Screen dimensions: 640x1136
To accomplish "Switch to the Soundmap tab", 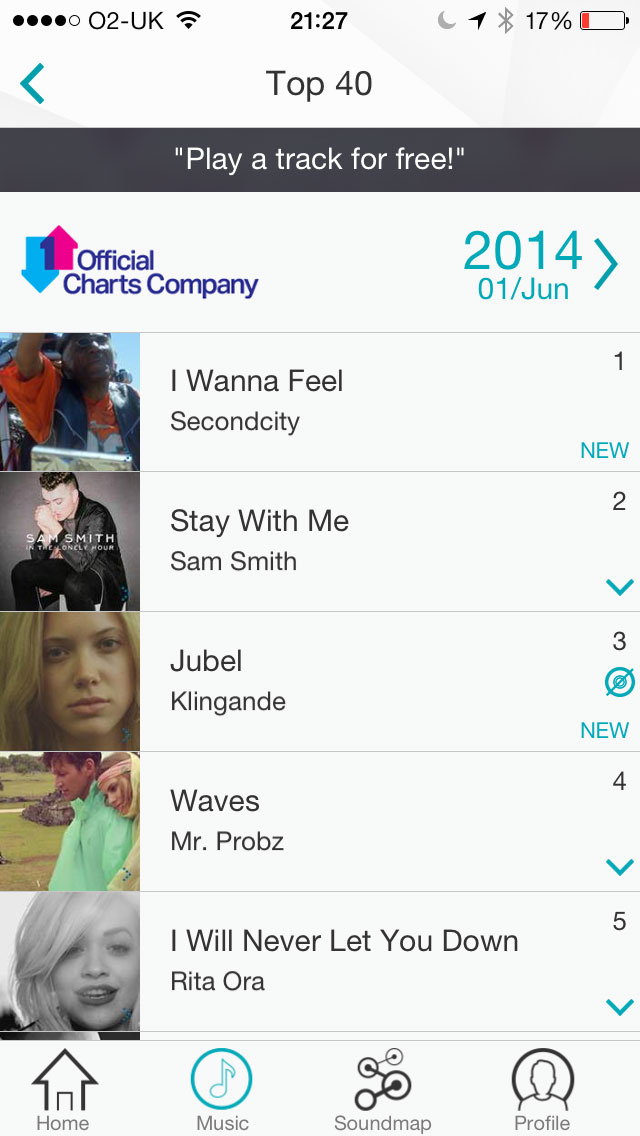I will point(382,1090).
